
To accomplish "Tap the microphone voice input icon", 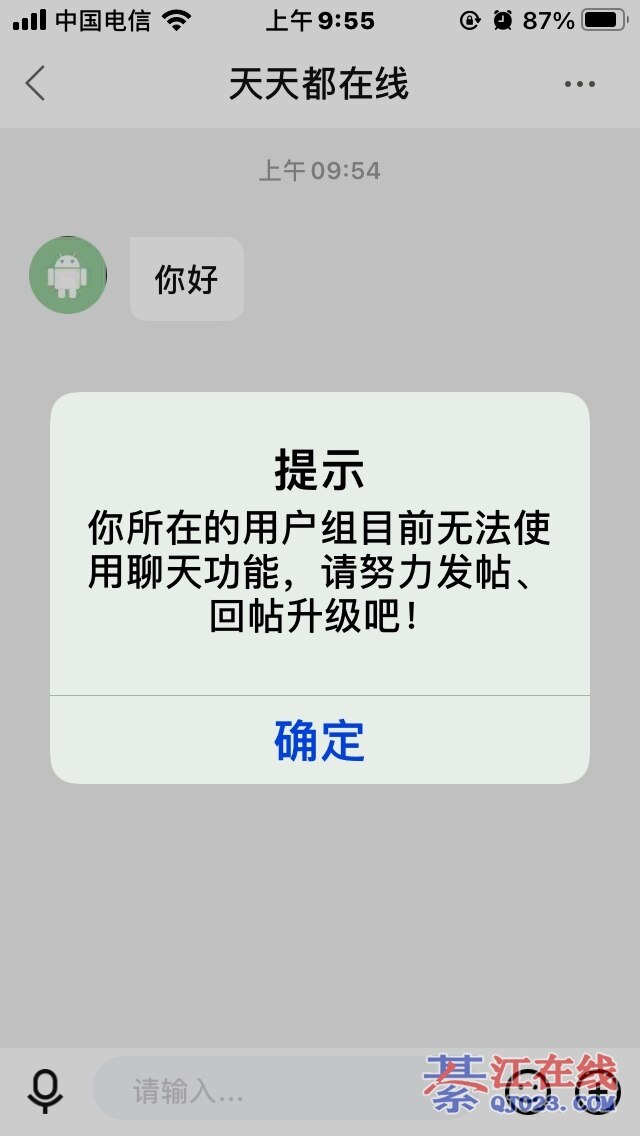I will pyautogui.click(x=45, y=1089).
